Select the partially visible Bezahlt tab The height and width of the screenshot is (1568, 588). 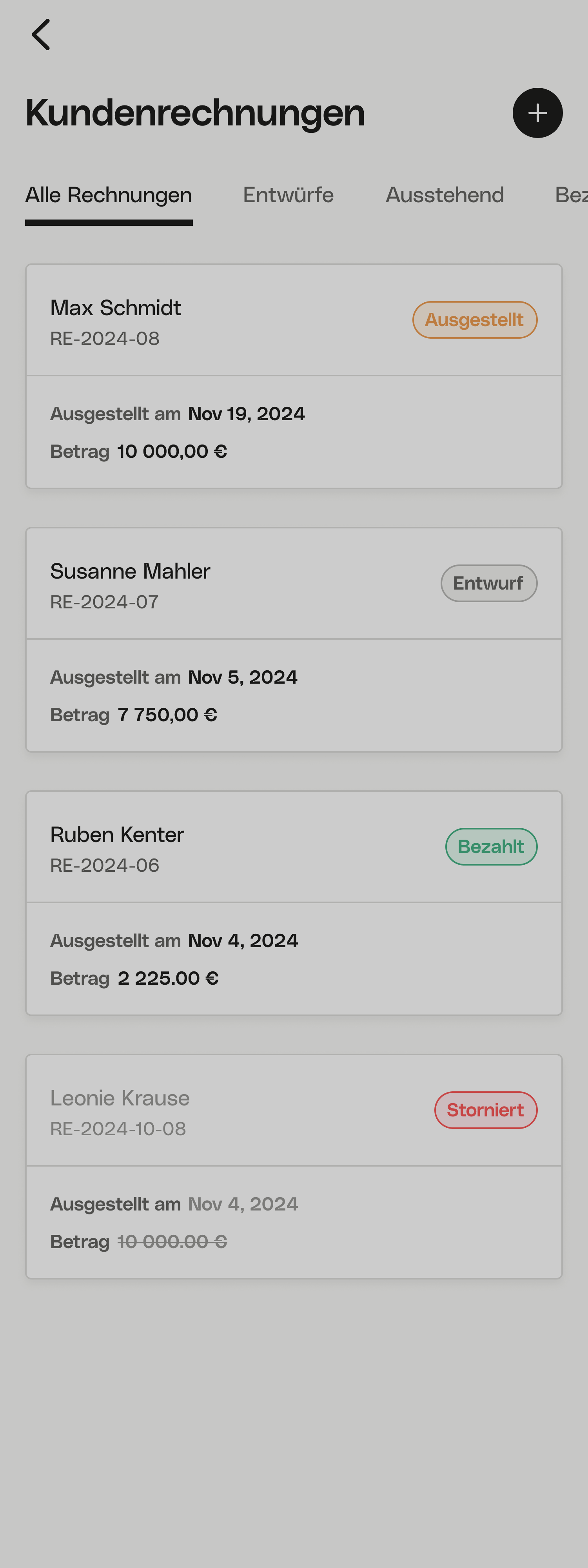coord(570,195)
